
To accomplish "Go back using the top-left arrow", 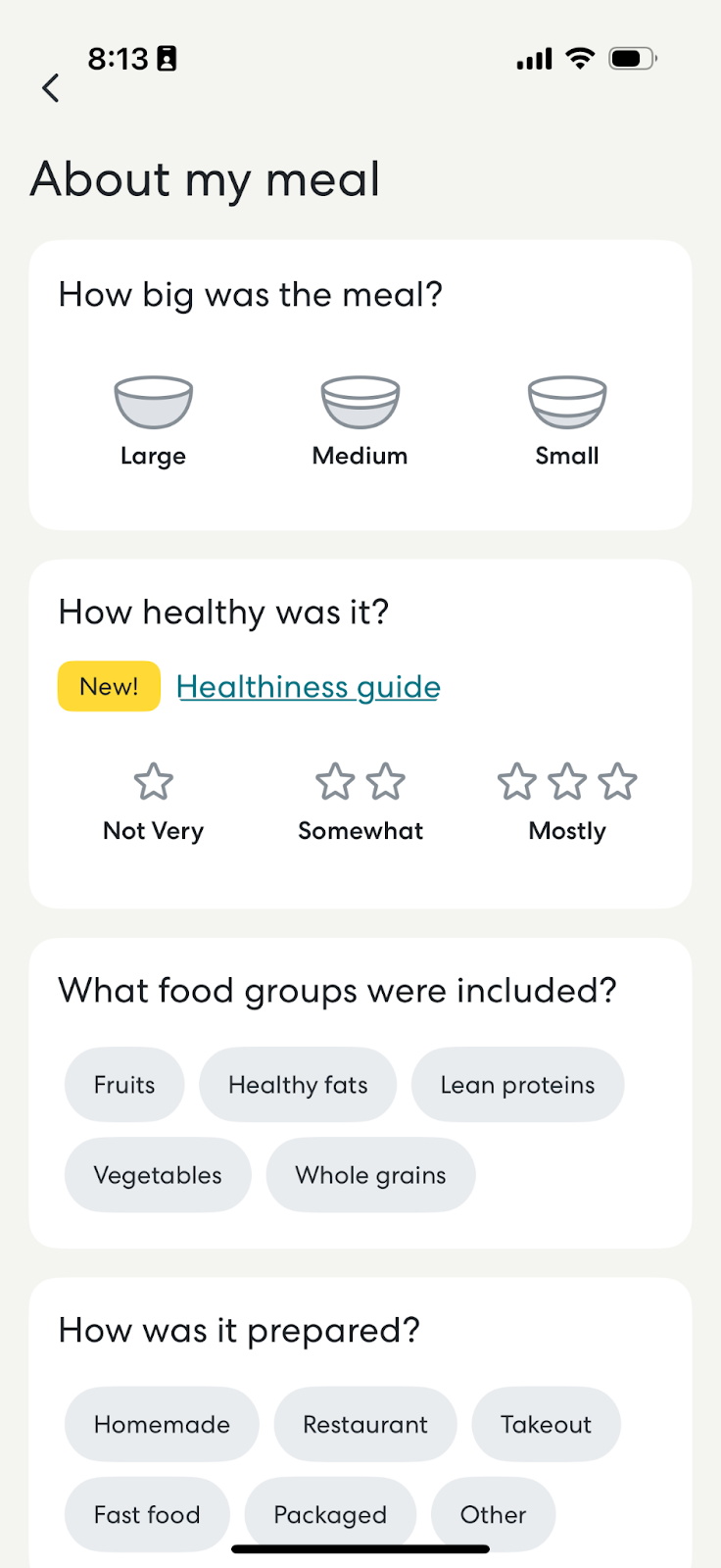I will [x=51, y=88].
